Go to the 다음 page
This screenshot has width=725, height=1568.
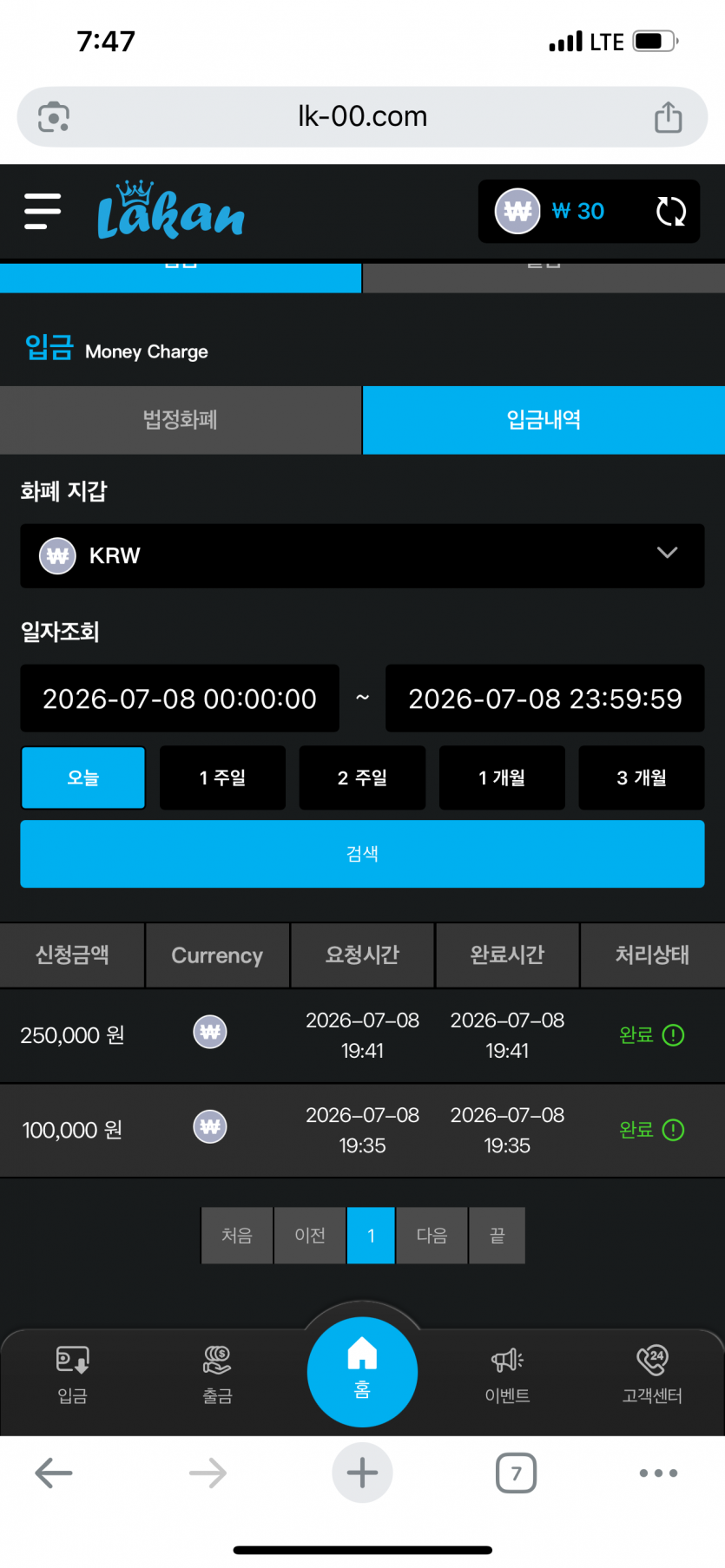pos(432,1235)
